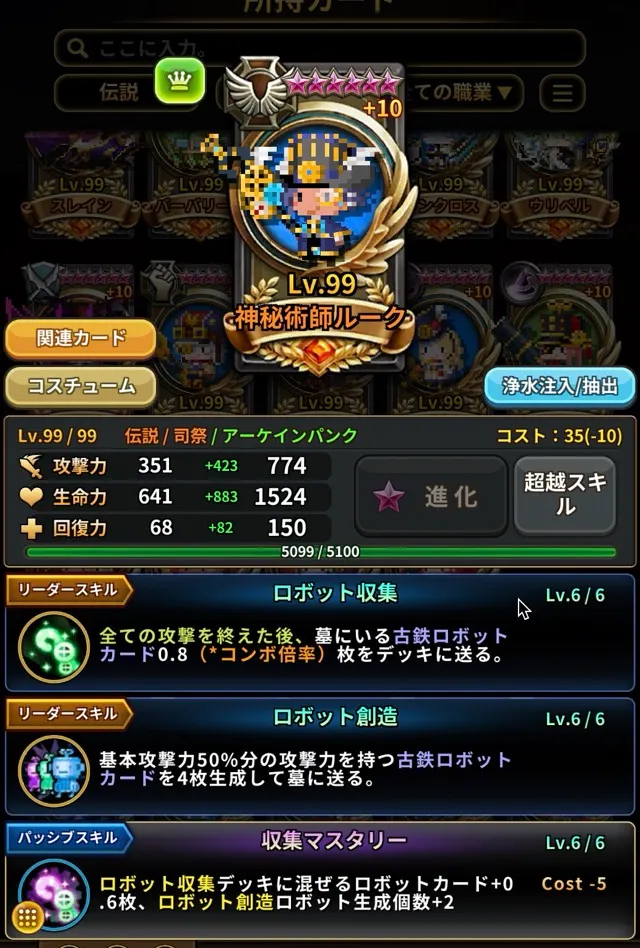640x948 pixels.
Task: Tap the green crown icon
Action: (179, 82)
